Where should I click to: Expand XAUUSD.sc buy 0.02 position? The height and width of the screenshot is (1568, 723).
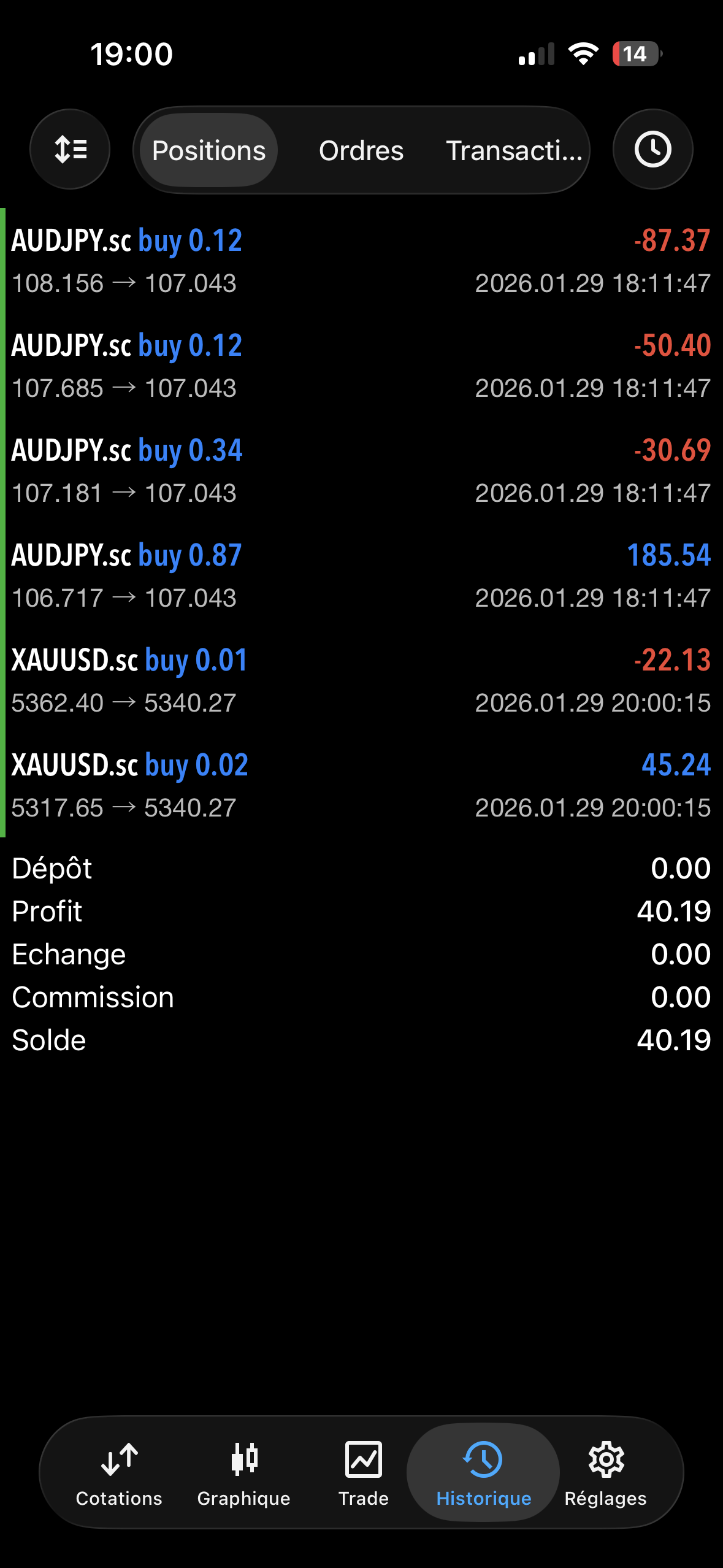[361, 785]
